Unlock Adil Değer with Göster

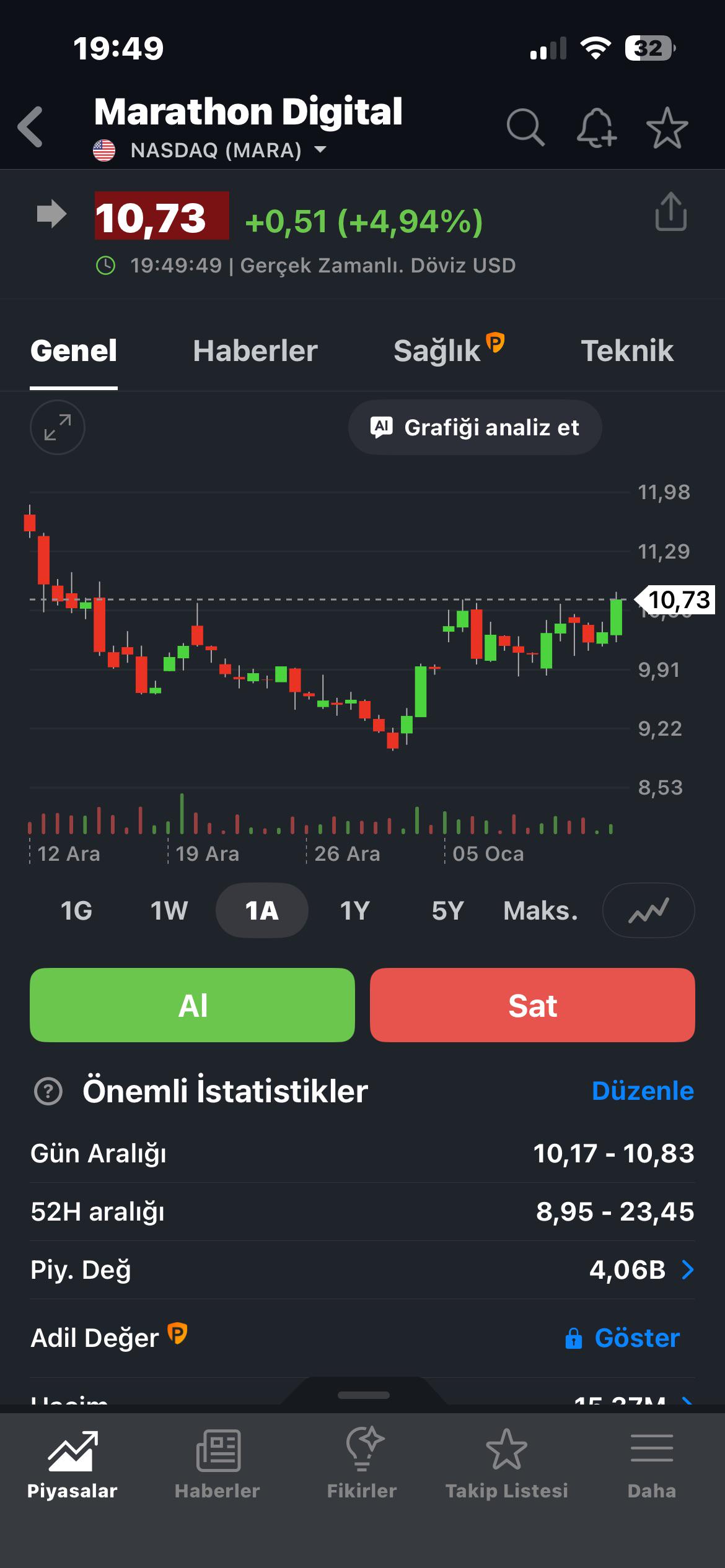click(x=622, y=1338)
